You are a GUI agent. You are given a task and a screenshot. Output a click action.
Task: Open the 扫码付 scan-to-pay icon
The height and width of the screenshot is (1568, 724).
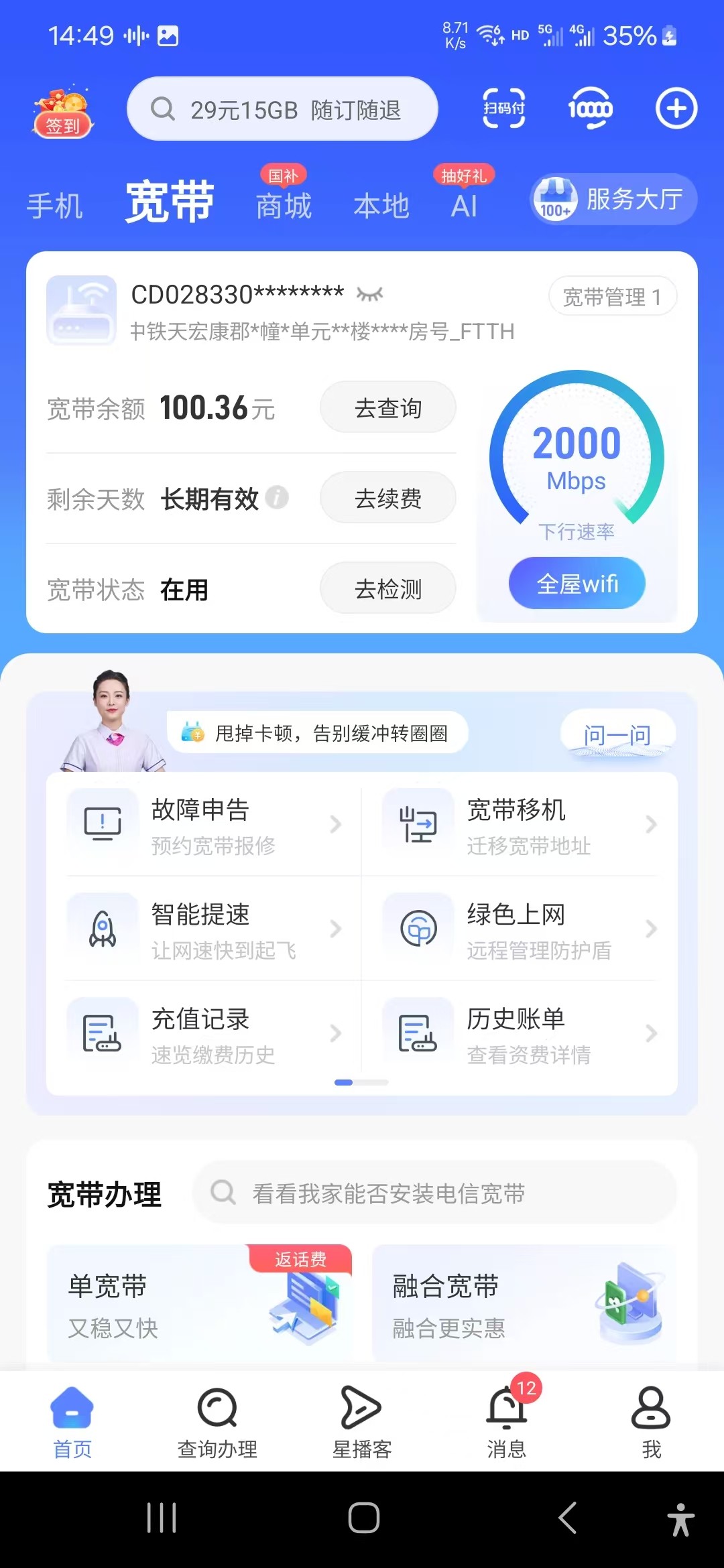pos(503,108)
